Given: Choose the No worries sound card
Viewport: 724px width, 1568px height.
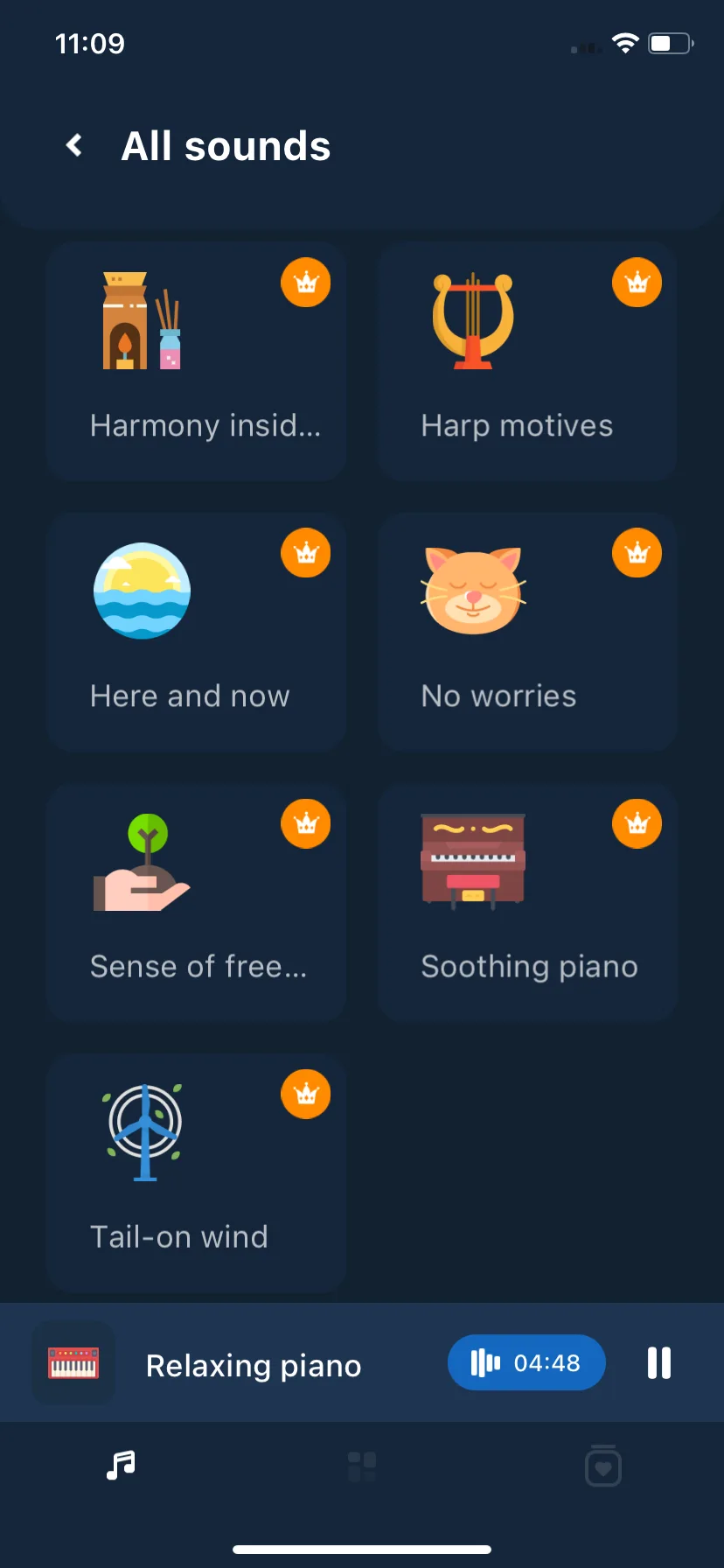Looking at the screenshot, I should [x=527, y=633].
